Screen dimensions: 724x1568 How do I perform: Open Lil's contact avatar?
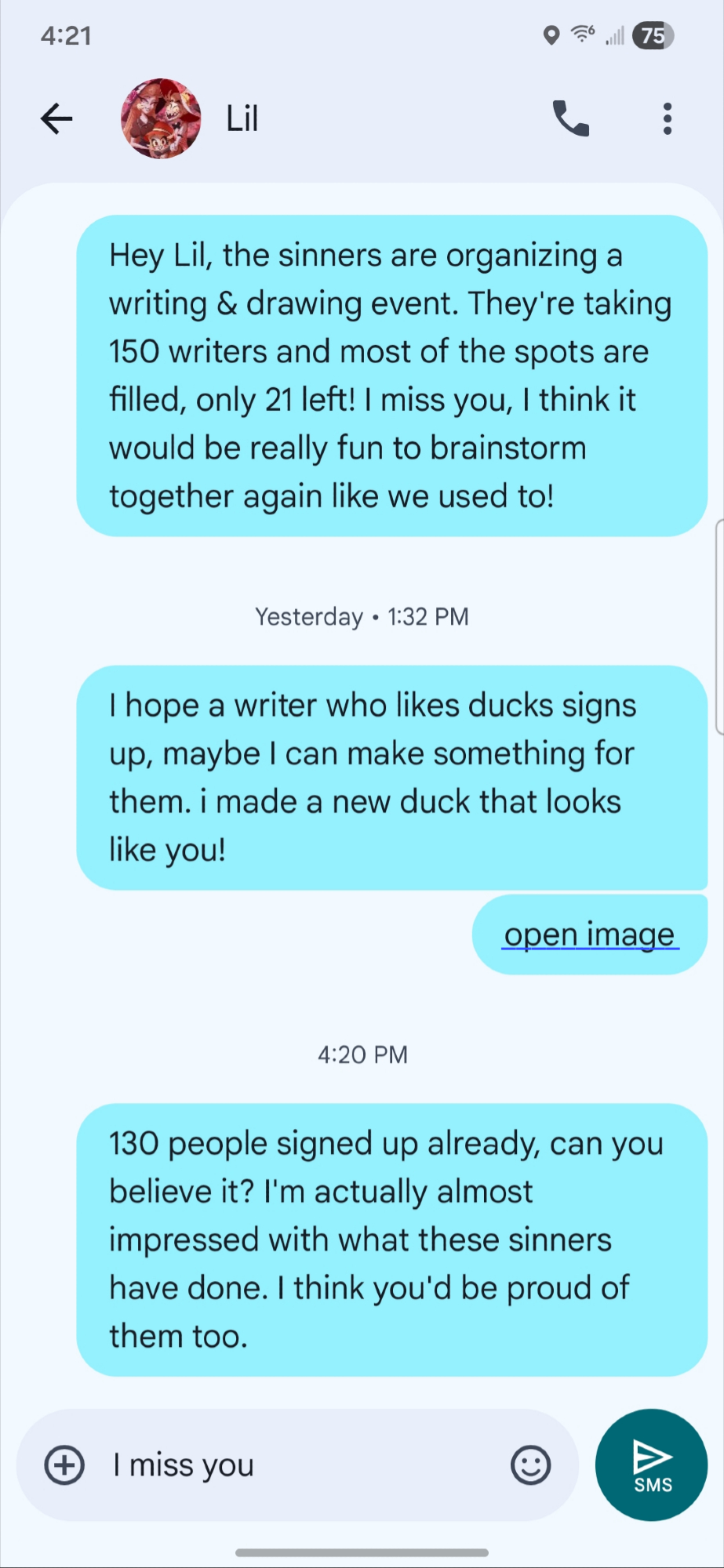[x=161, y=119]
